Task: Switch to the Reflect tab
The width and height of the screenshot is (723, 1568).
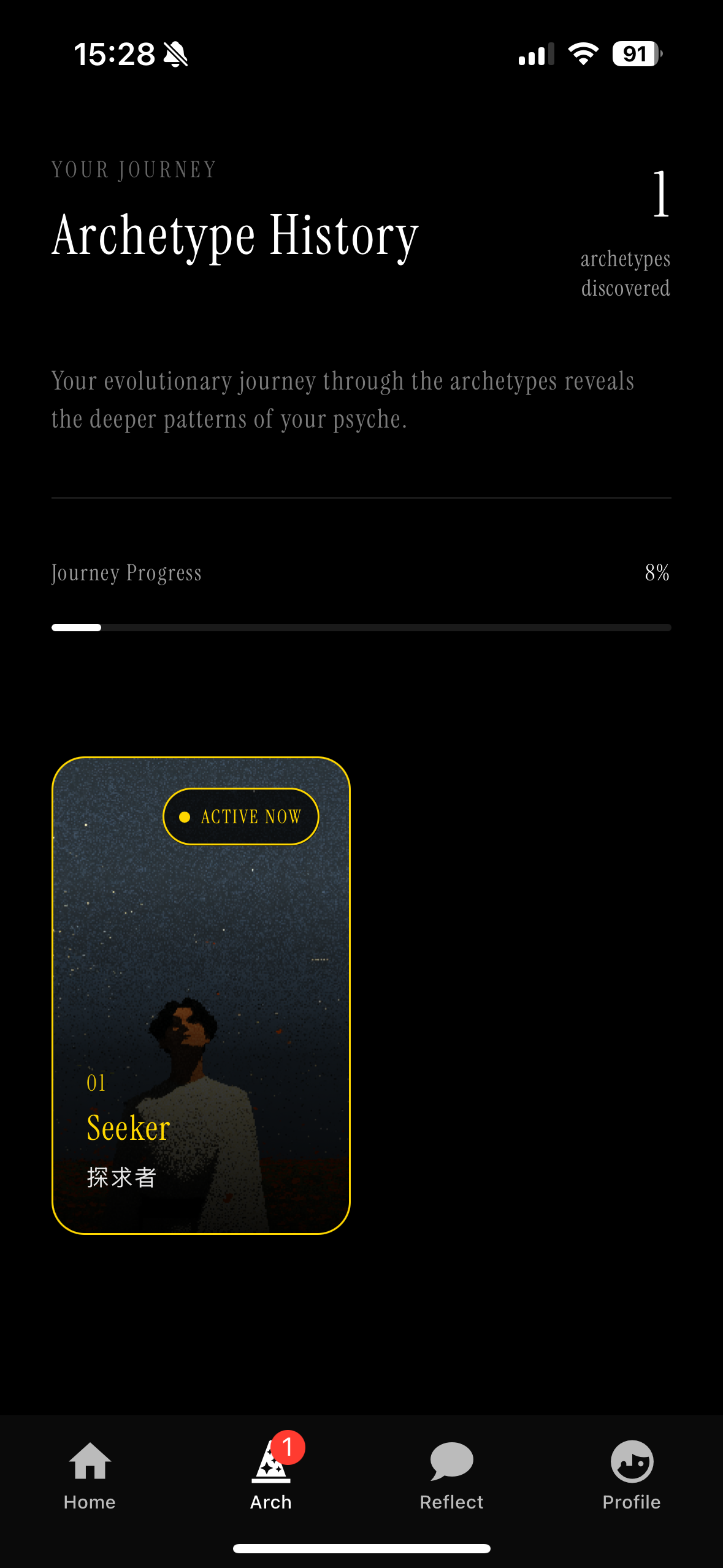Action: pos(451,1475)
